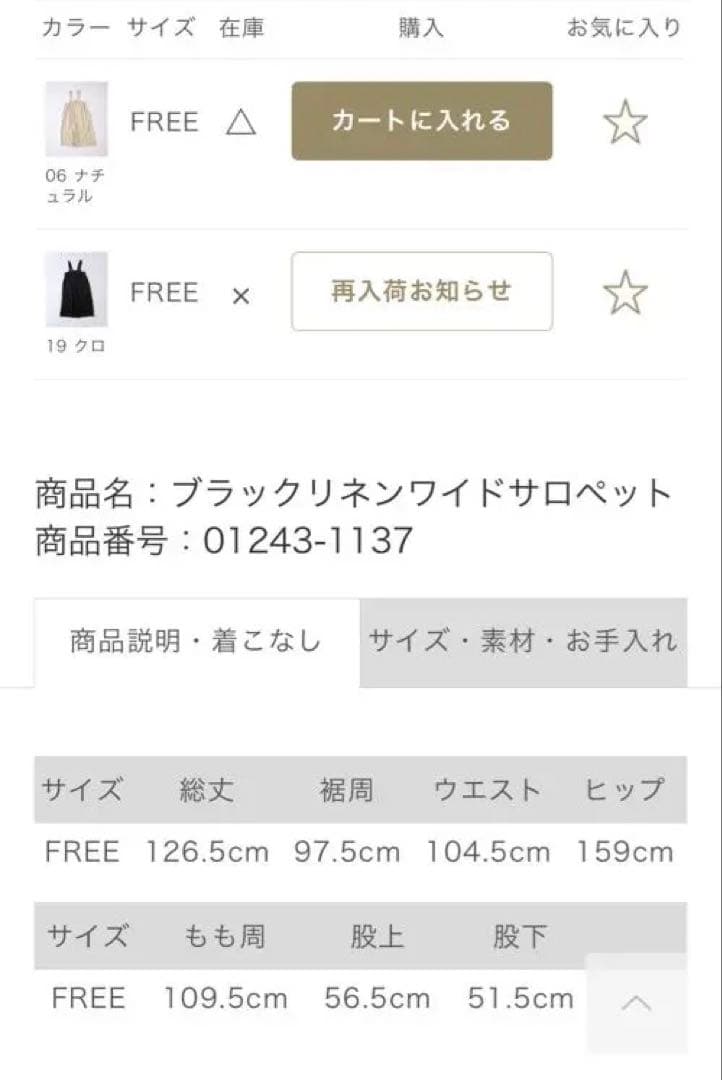
Task: Open the 06 ナチュラル product thumbnail
Action: pos(76,118)
